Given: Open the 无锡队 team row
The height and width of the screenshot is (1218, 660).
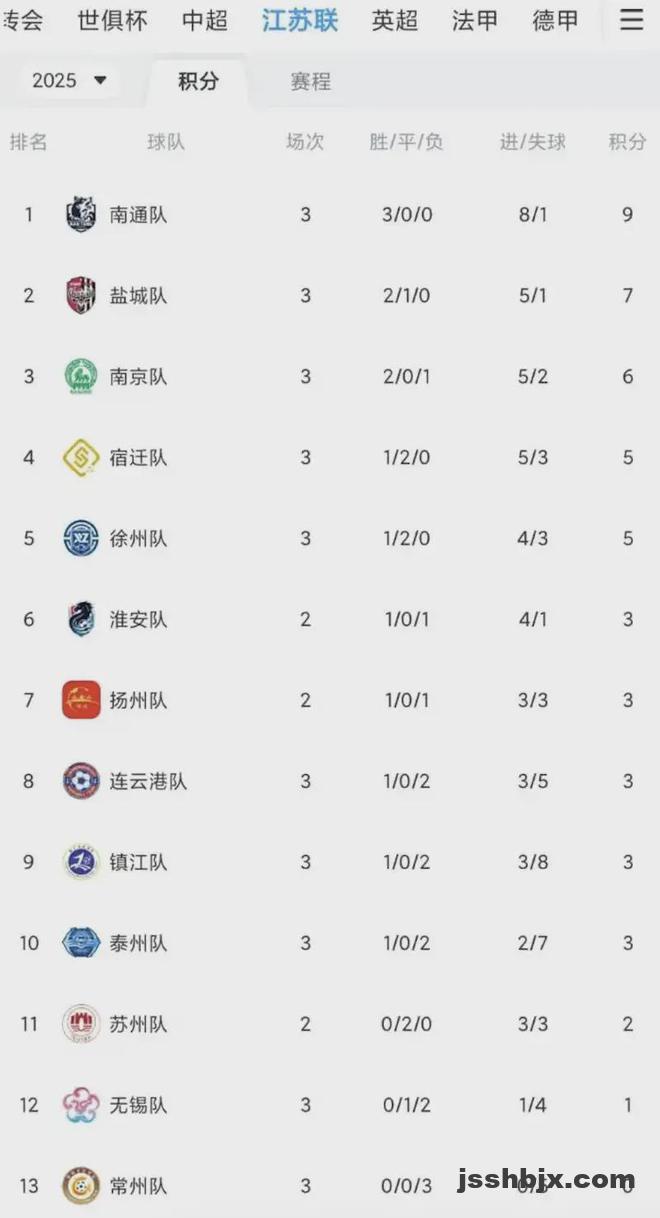Looking at the screenshot, I should point(330,1105).
